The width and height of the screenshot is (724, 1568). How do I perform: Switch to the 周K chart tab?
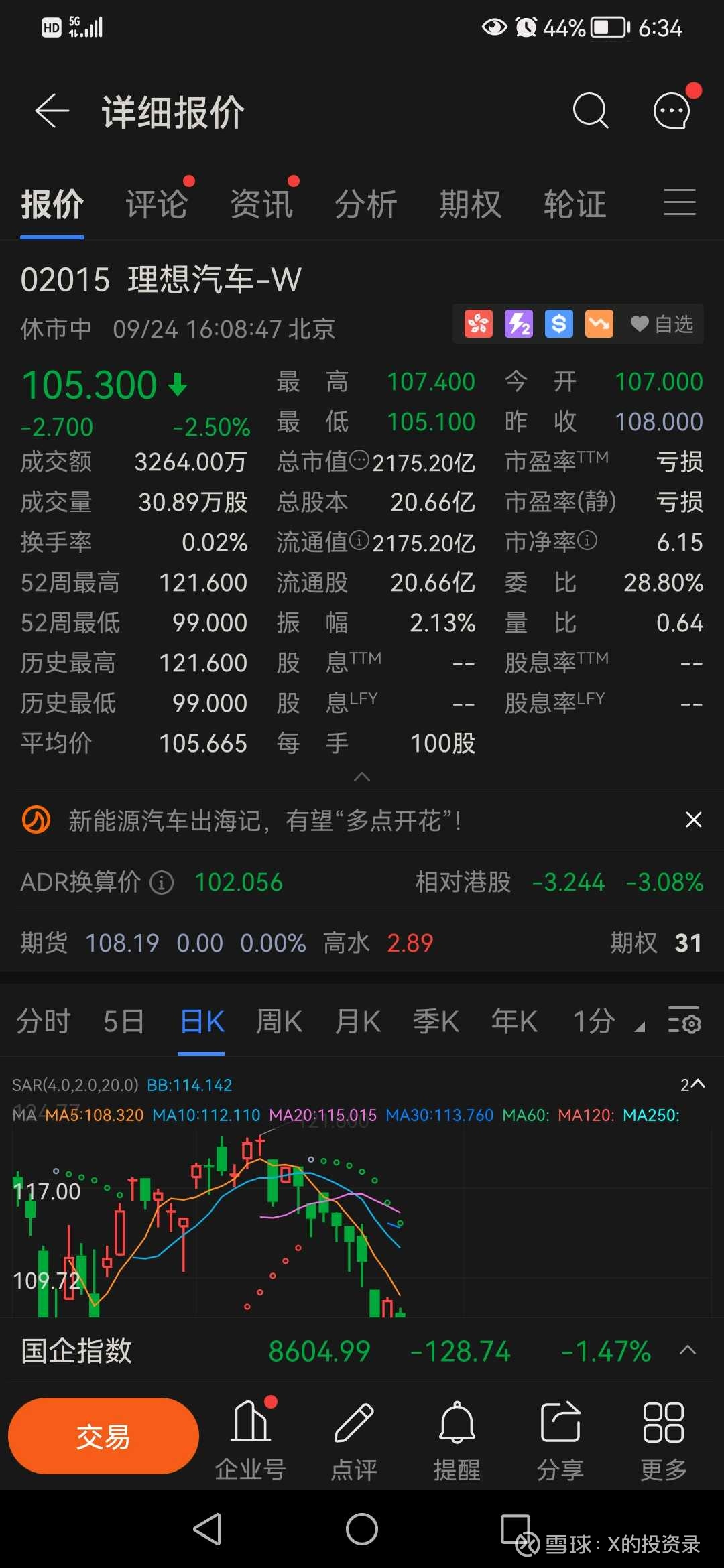(x=279, y=1021)
